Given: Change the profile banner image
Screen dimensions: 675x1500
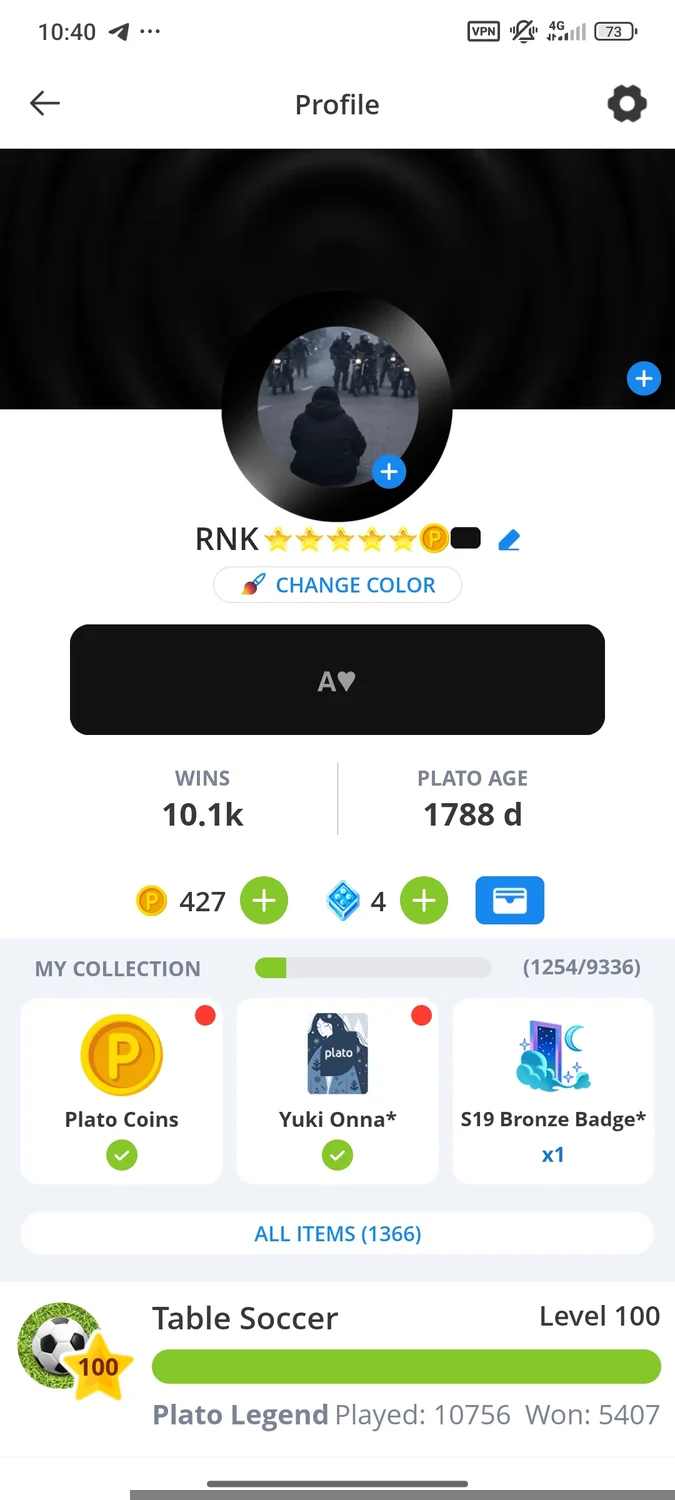Looking at the screenshot, I should pos(643,379).
